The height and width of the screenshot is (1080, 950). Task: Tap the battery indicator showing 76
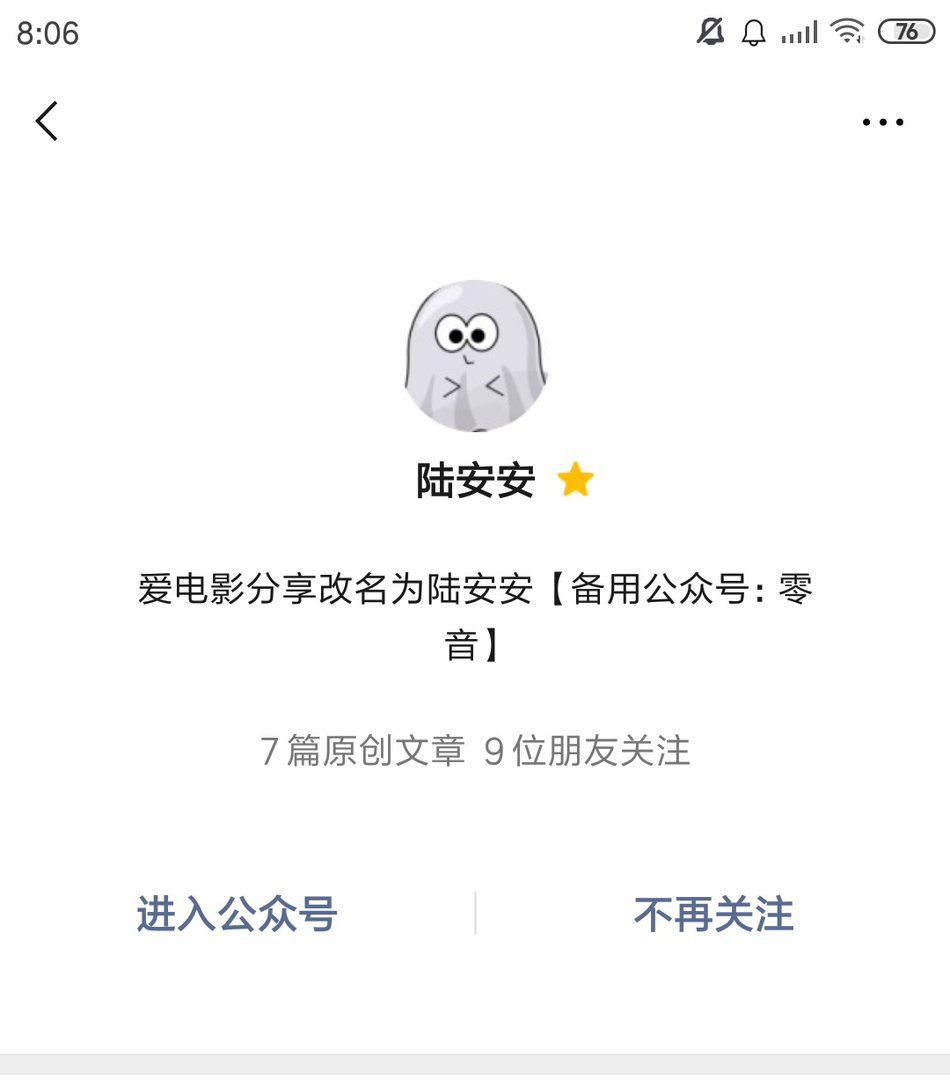coord(903,33)
